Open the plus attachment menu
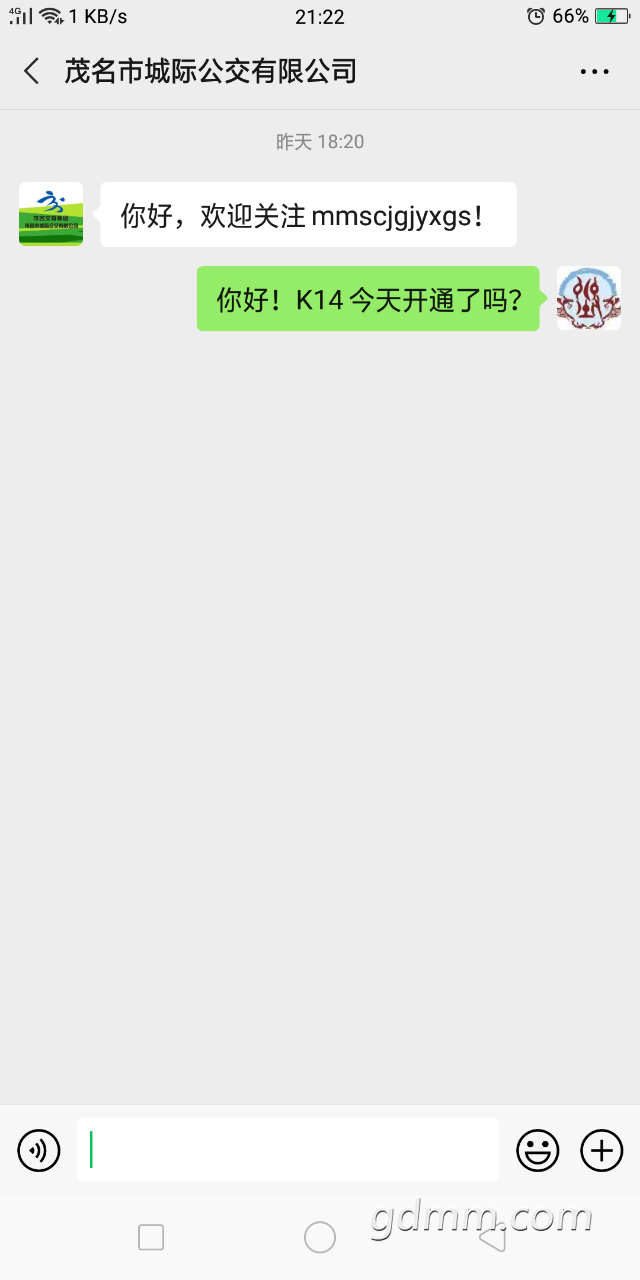This screenshot has width=640, height=1280. 602,1151
